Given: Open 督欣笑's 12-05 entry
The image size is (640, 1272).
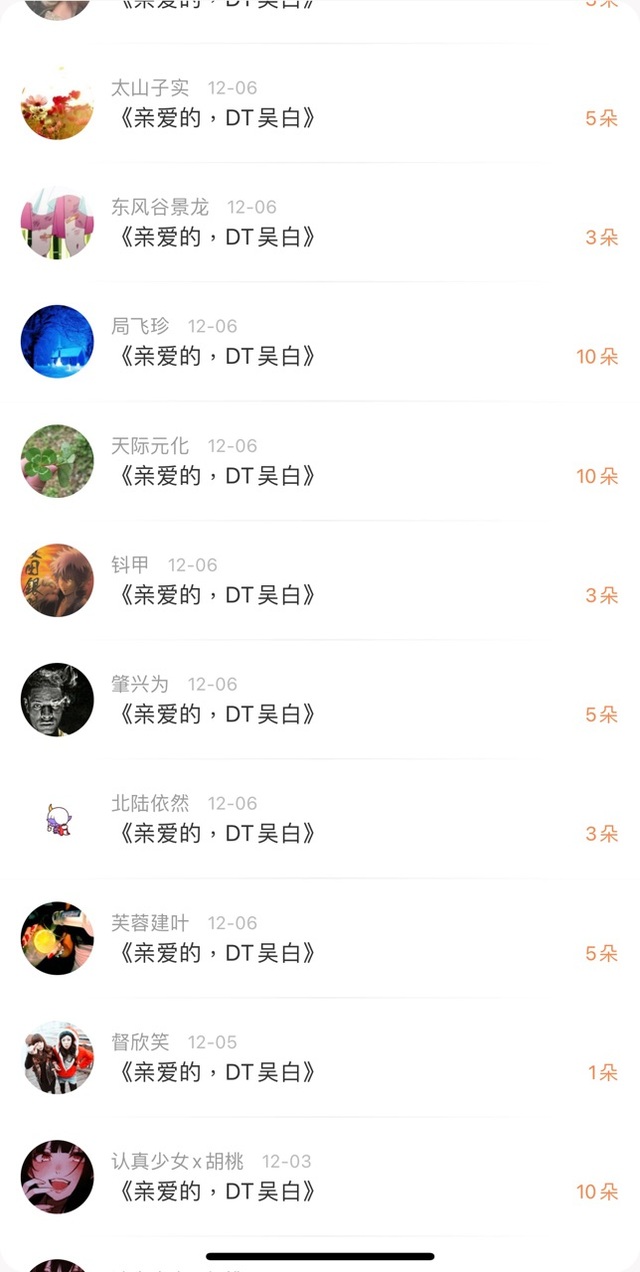Looking at the screenshot, I should pyautogui.click(x=320, y=1058).
